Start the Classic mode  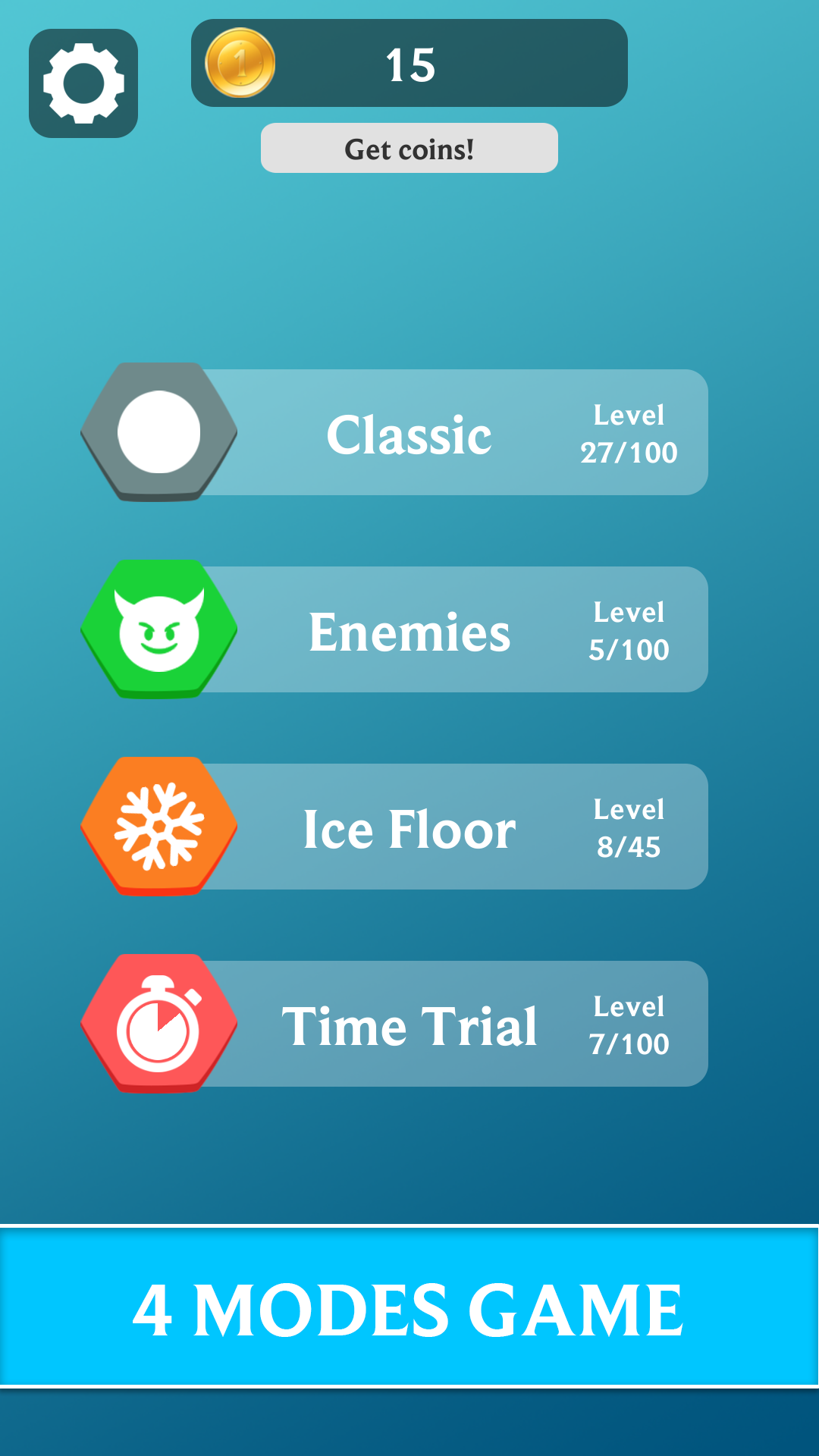click(409, 434)
